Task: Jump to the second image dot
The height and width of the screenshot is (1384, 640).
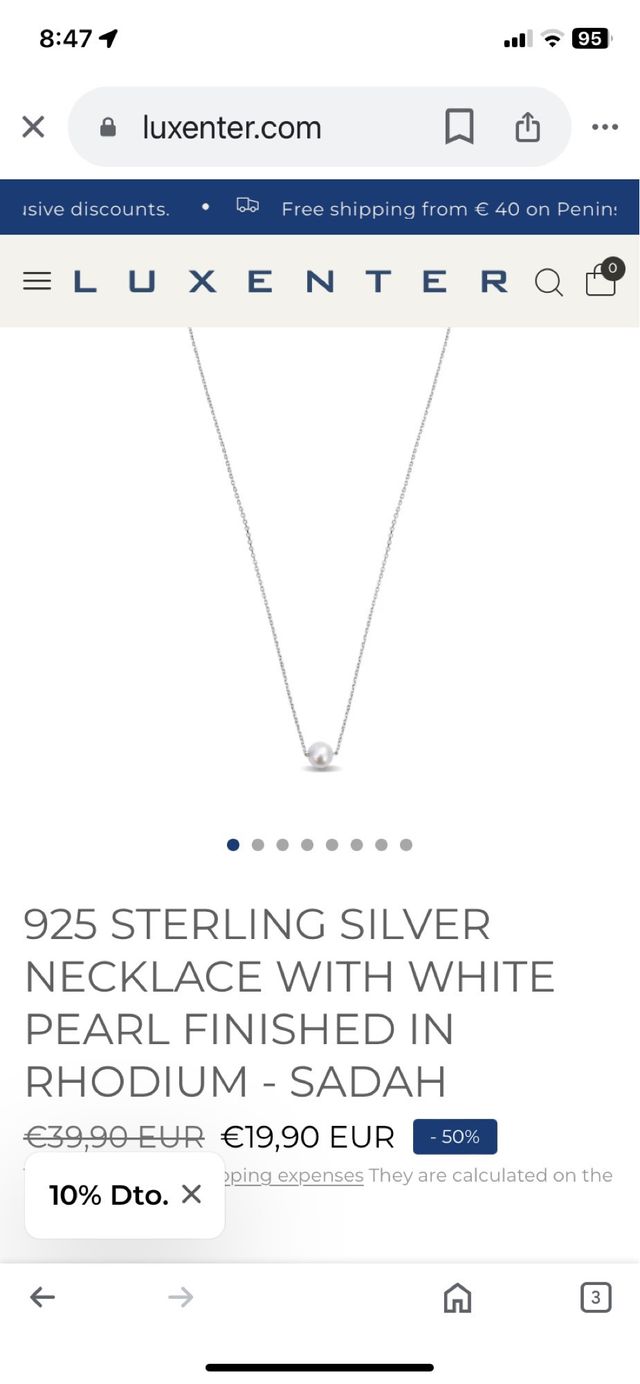Action: pos(258,845)
